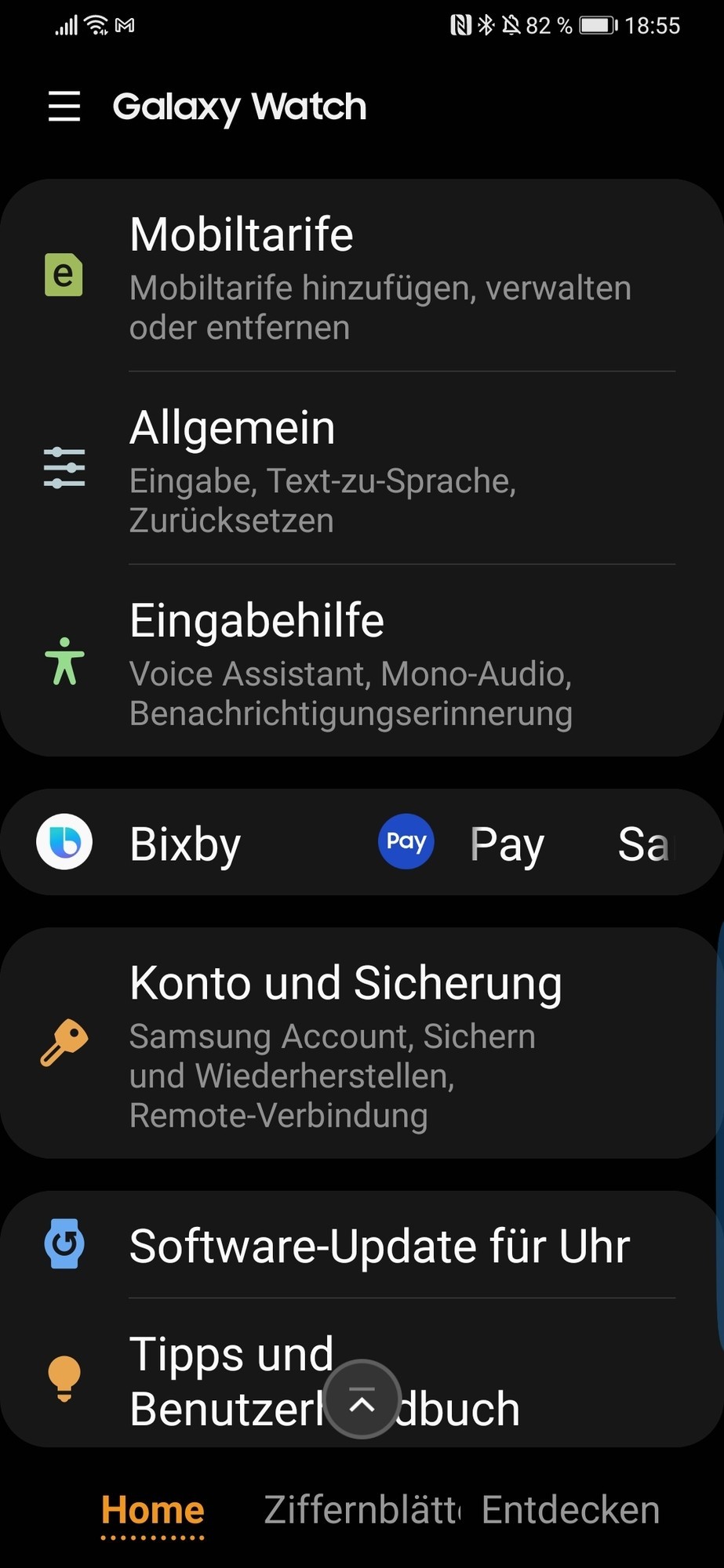Tap the scroll-to-top arrow button

click(362, 1400)
